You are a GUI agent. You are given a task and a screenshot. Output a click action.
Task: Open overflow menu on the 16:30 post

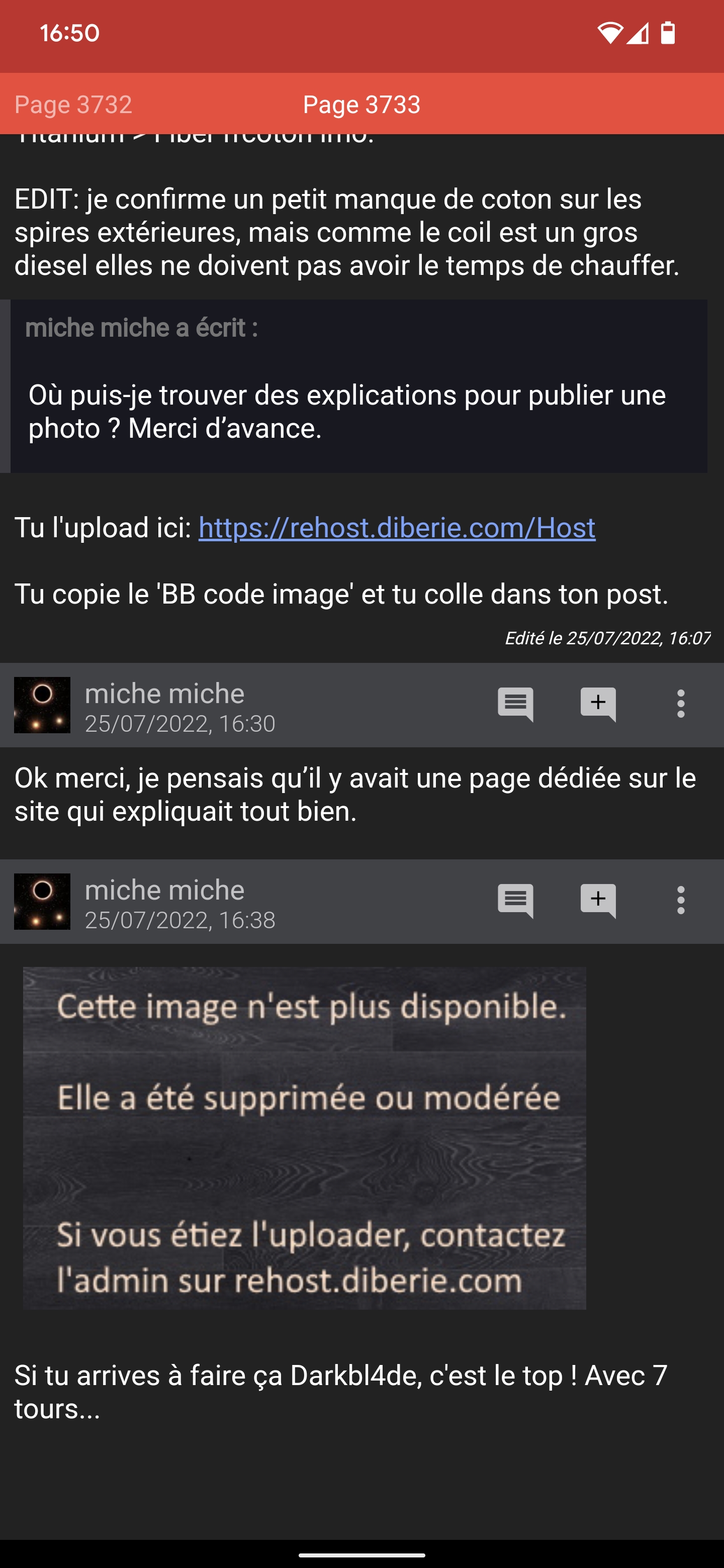pos(681,704)
